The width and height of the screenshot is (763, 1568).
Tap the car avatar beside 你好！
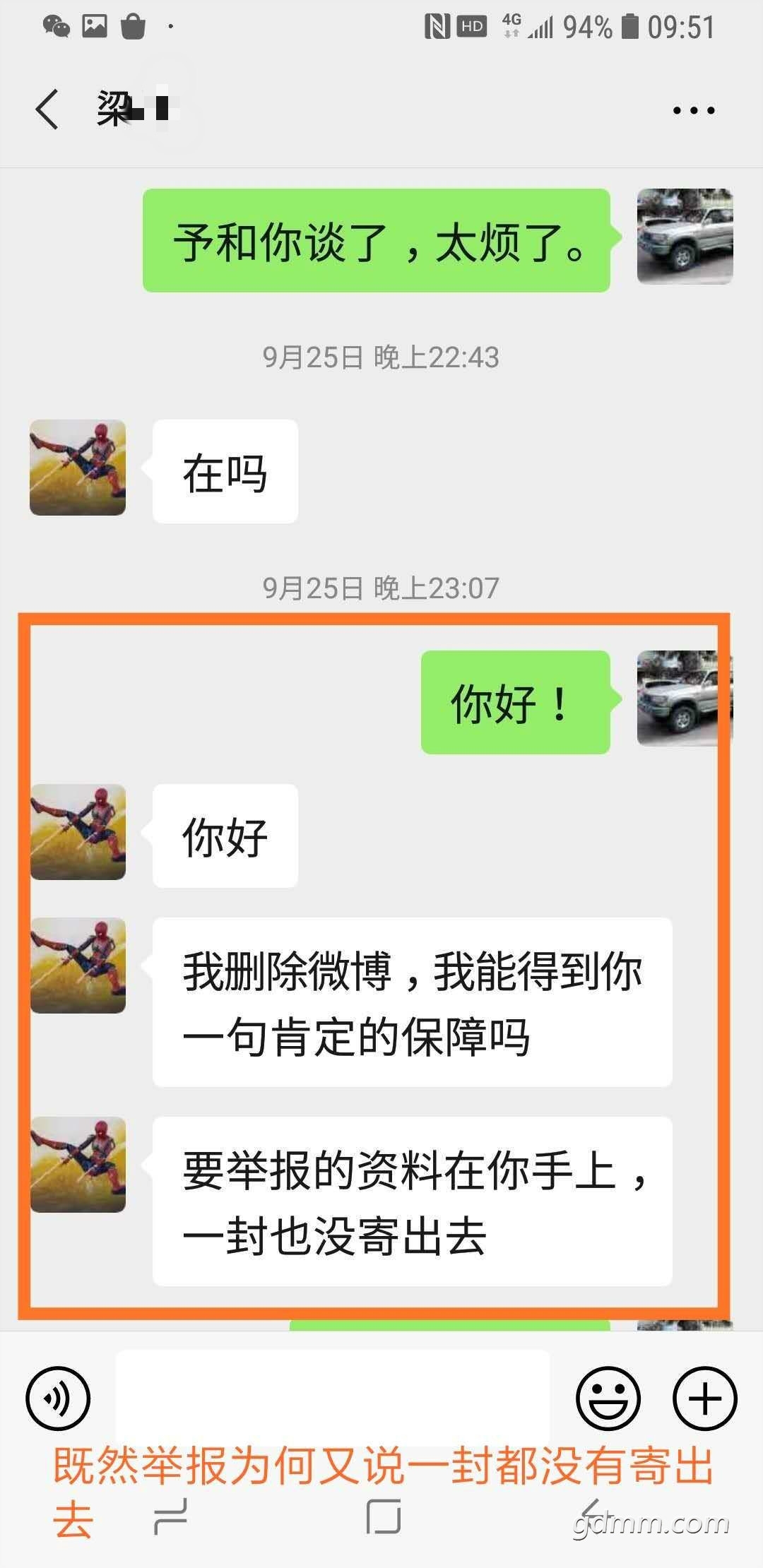click(684, 699)
